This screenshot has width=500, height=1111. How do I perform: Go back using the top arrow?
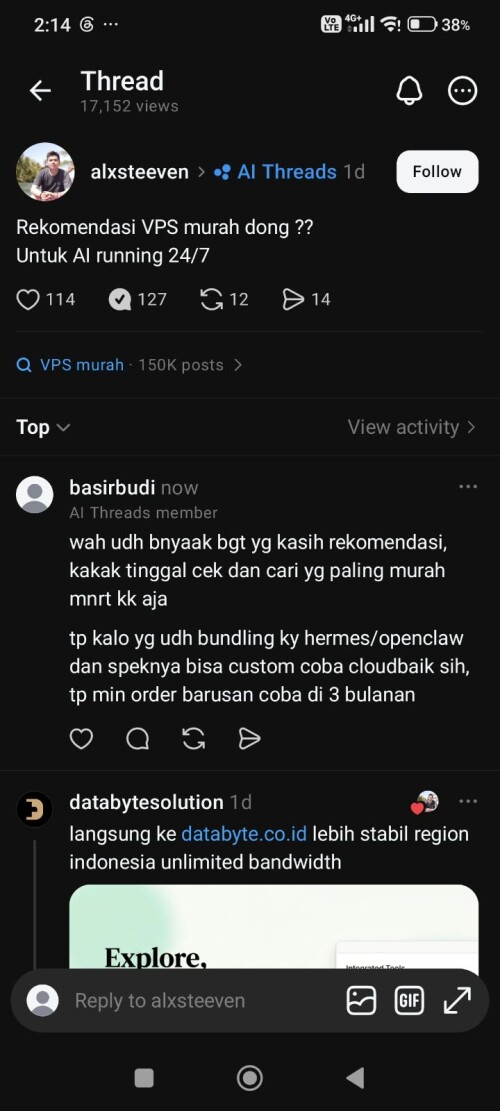(x=40, y=91)
